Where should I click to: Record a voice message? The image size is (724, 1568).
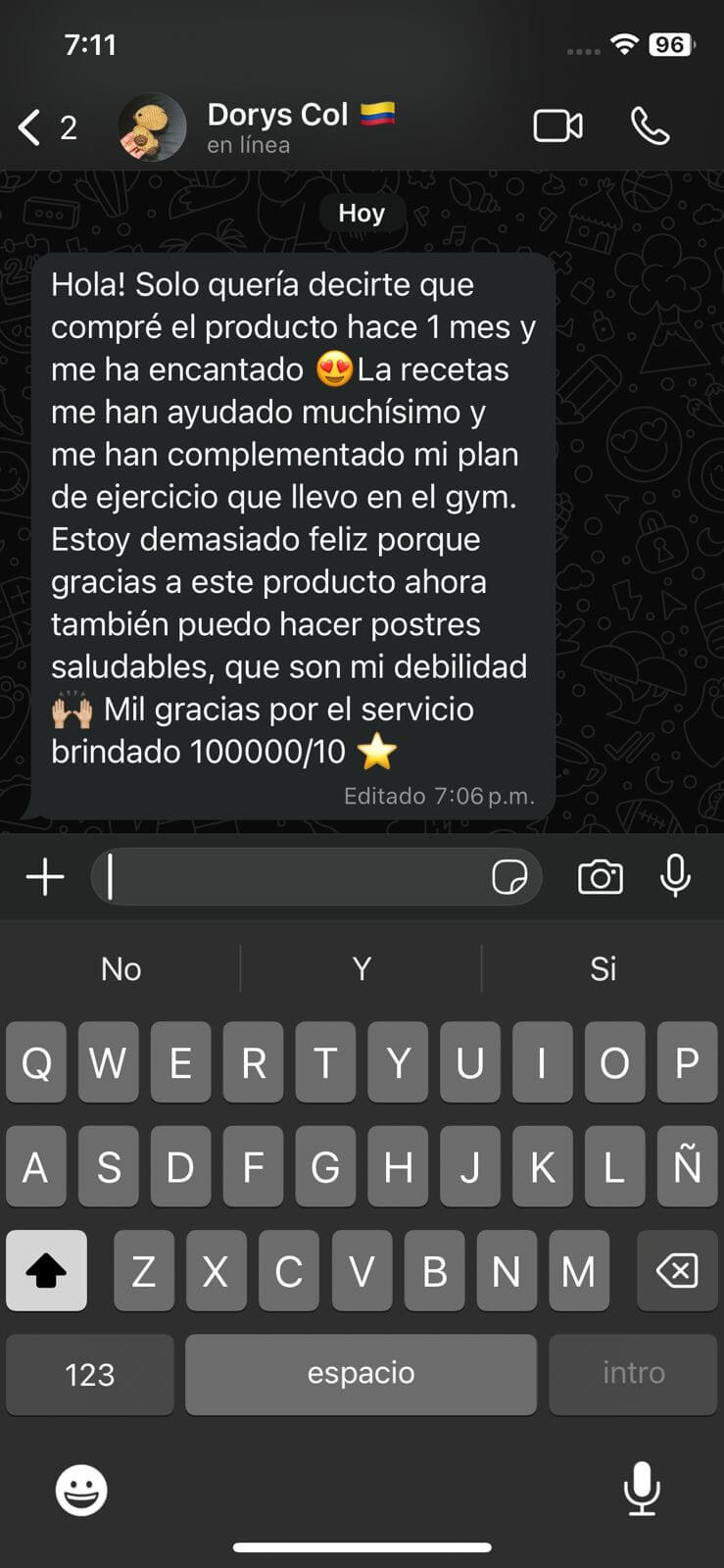[x=675, y=875]
